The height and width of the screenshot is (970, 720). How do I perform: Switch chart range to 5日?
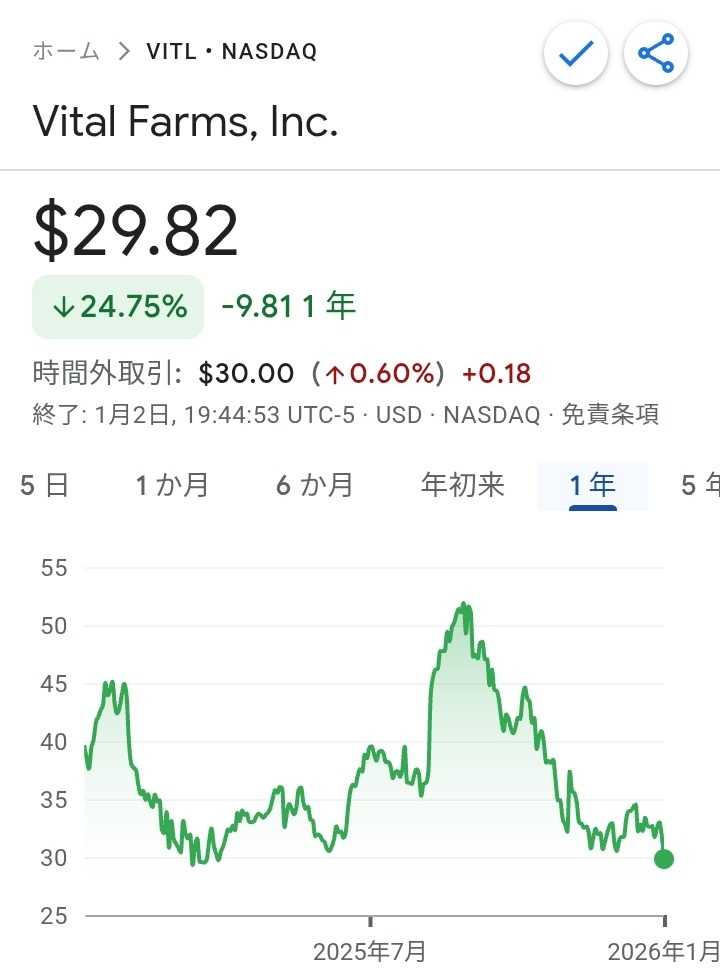click(45, 486)
